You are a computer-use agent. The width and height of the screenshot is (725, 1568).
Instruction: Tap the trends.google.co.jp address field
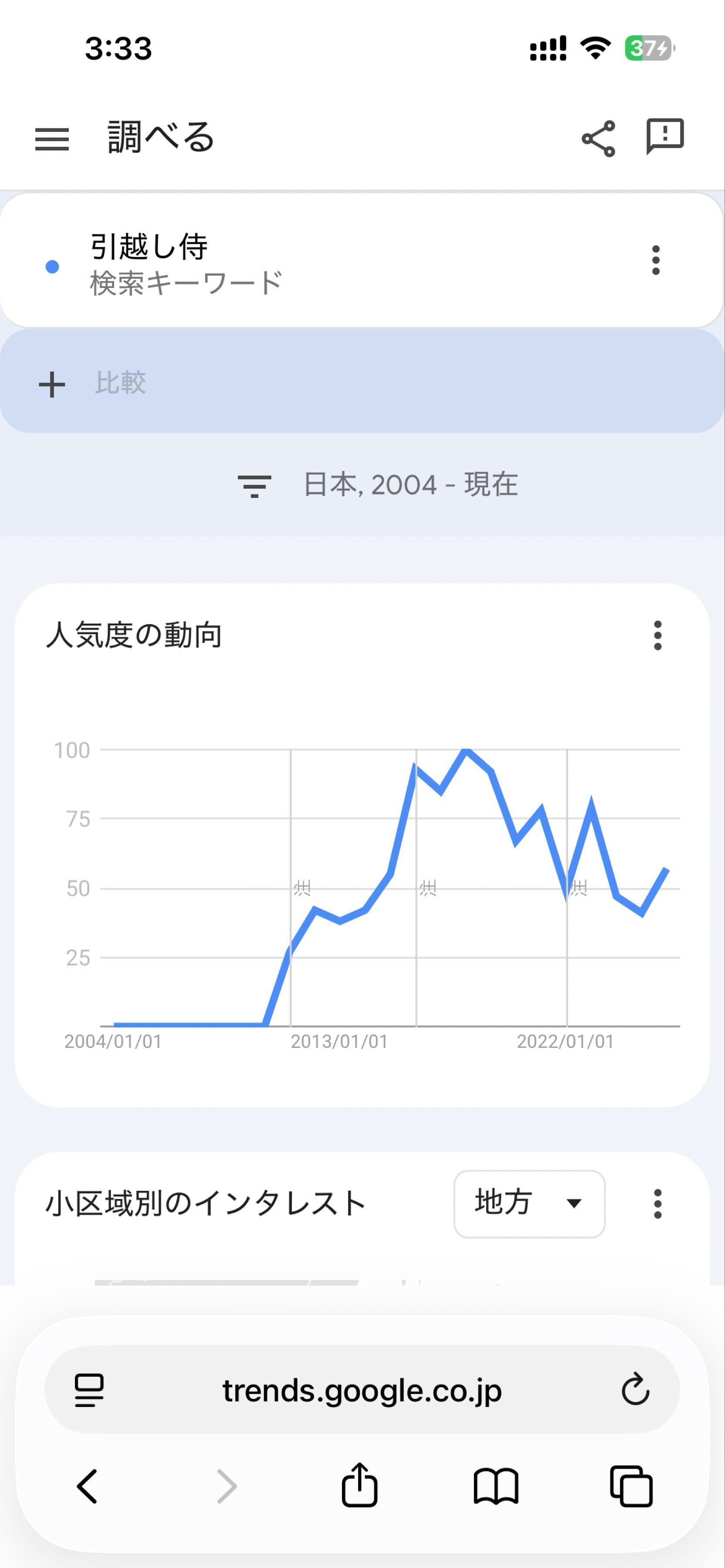click(x=362, y=1390)
